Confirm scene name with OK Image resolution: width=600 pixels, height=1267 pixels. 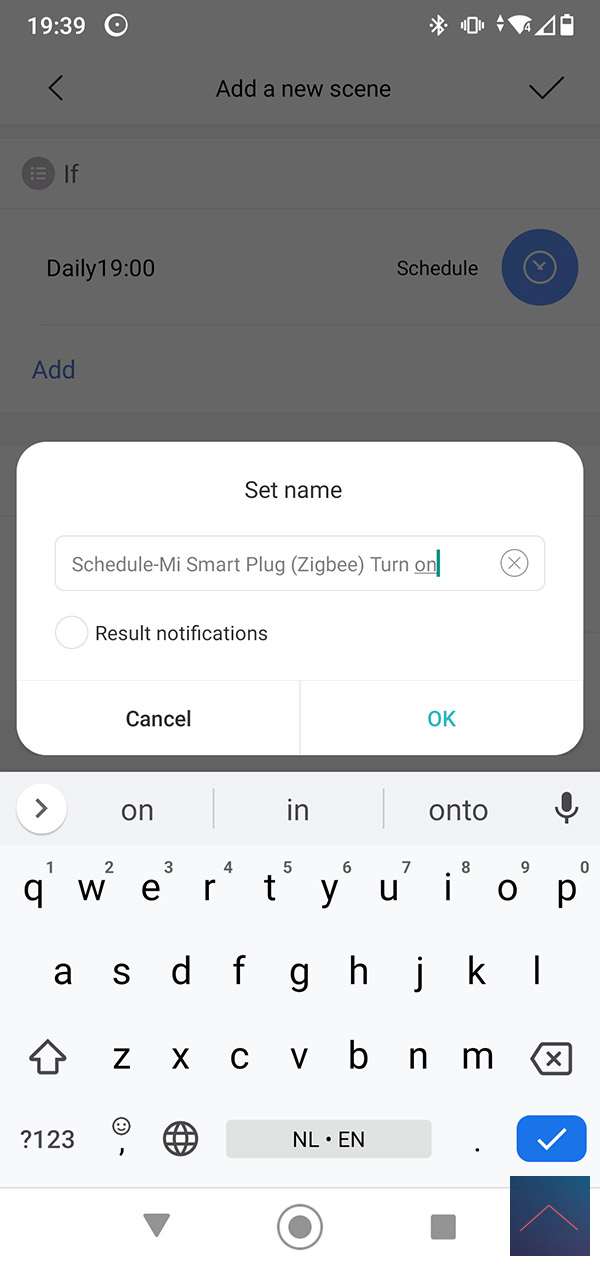tap(441, 718)
